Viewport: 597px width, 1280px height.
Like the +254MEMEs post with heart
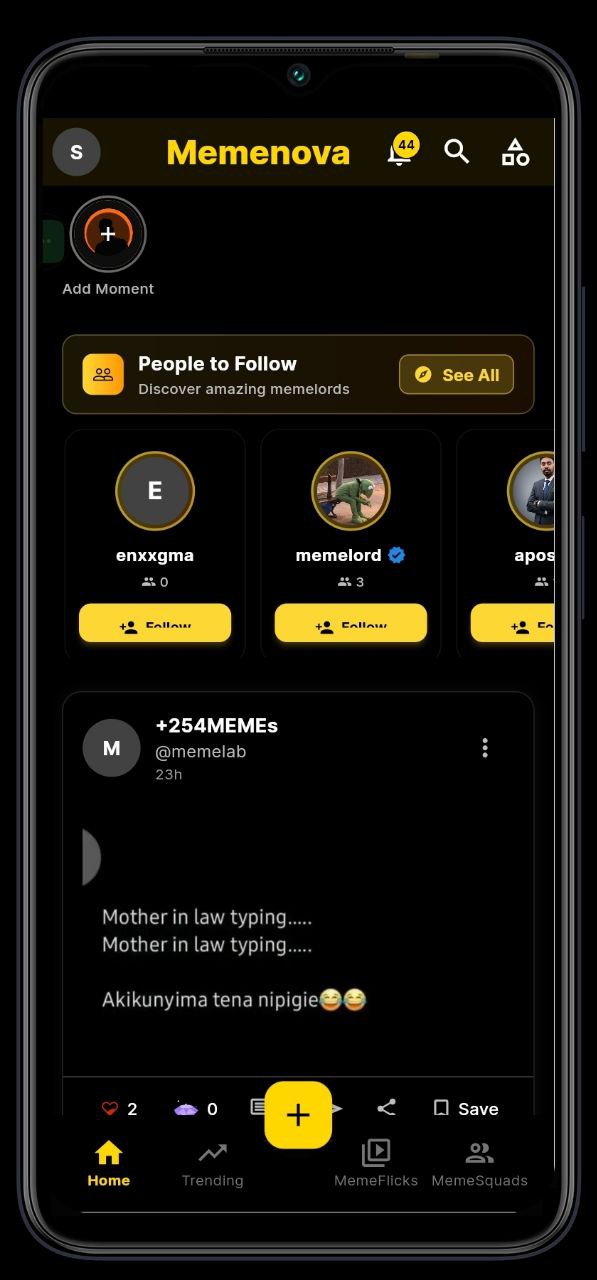[x=111, y=1108]
